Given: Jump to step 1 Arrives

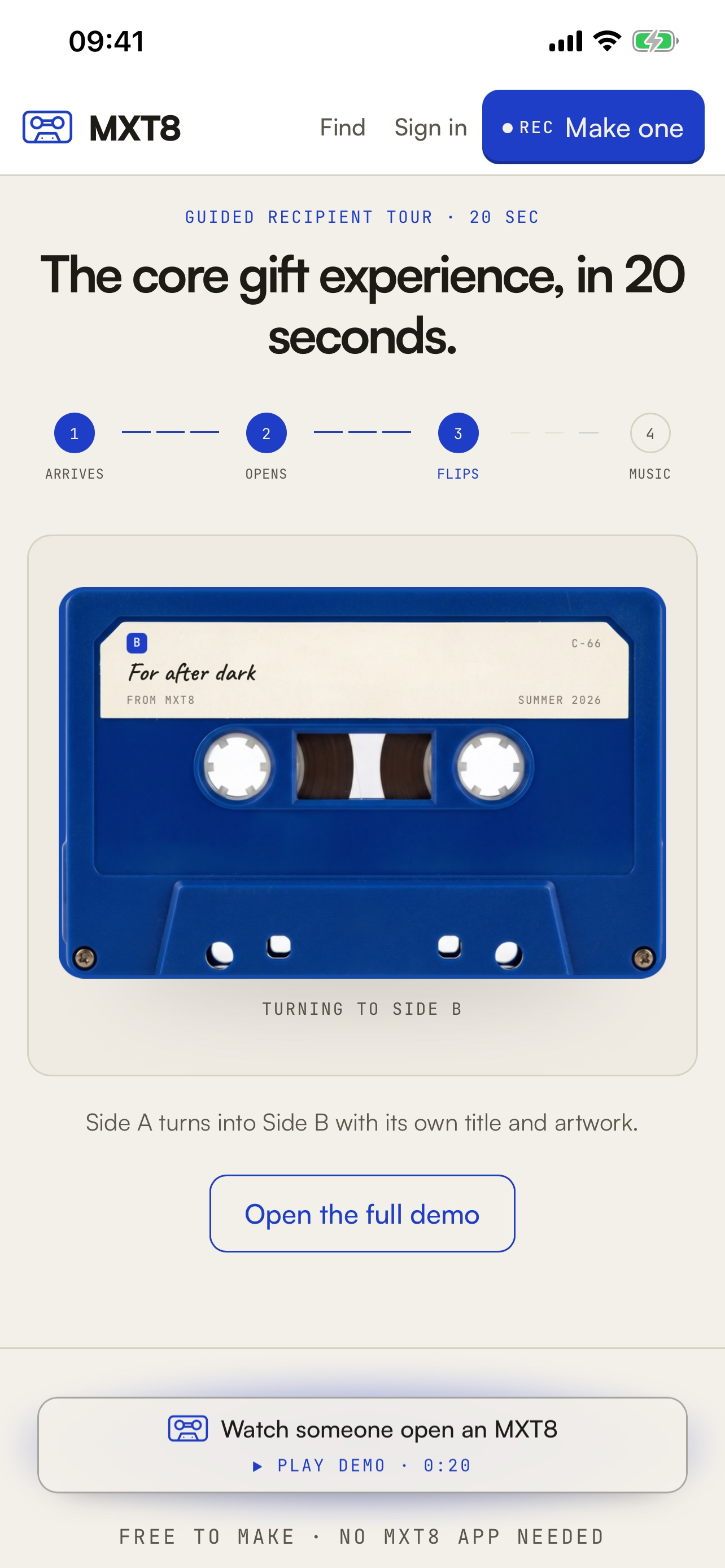Looking at the screenshot, I should 75,447.
